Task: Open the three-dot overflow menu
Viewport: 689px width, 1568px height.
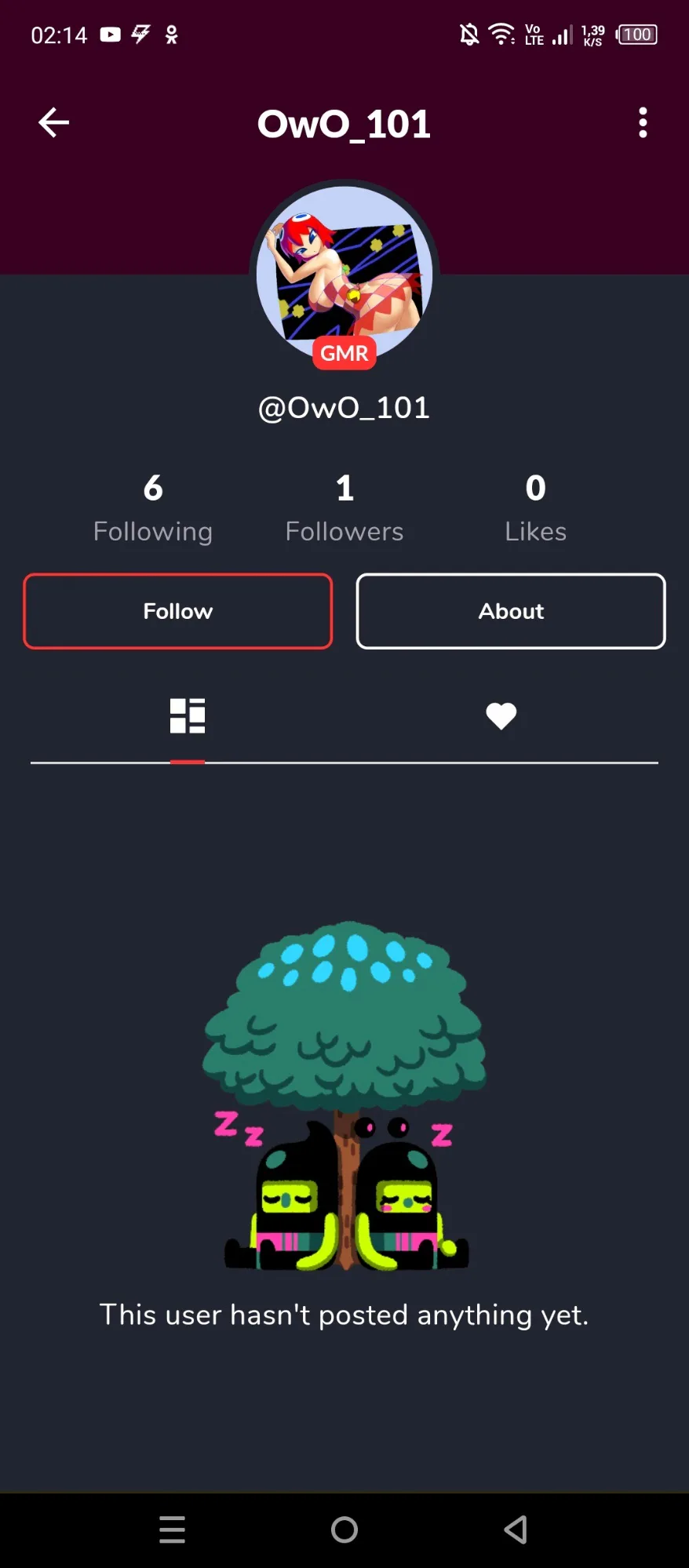Action: [x=643, y=122]
